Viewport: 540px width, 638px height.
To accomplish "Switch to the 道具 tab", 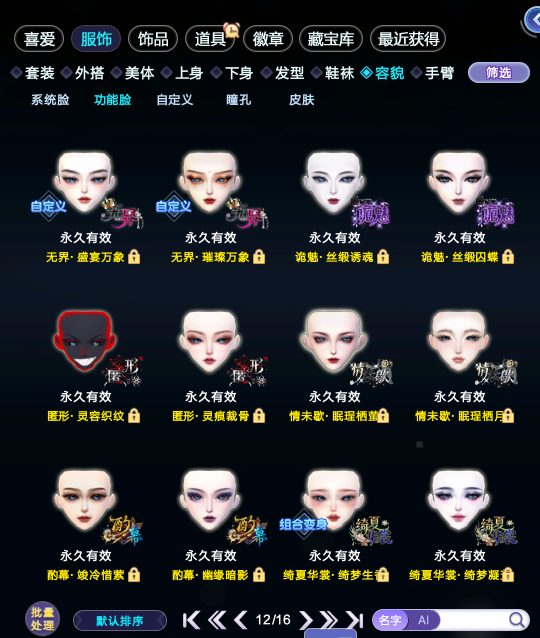I will click(x=210, y=39).
